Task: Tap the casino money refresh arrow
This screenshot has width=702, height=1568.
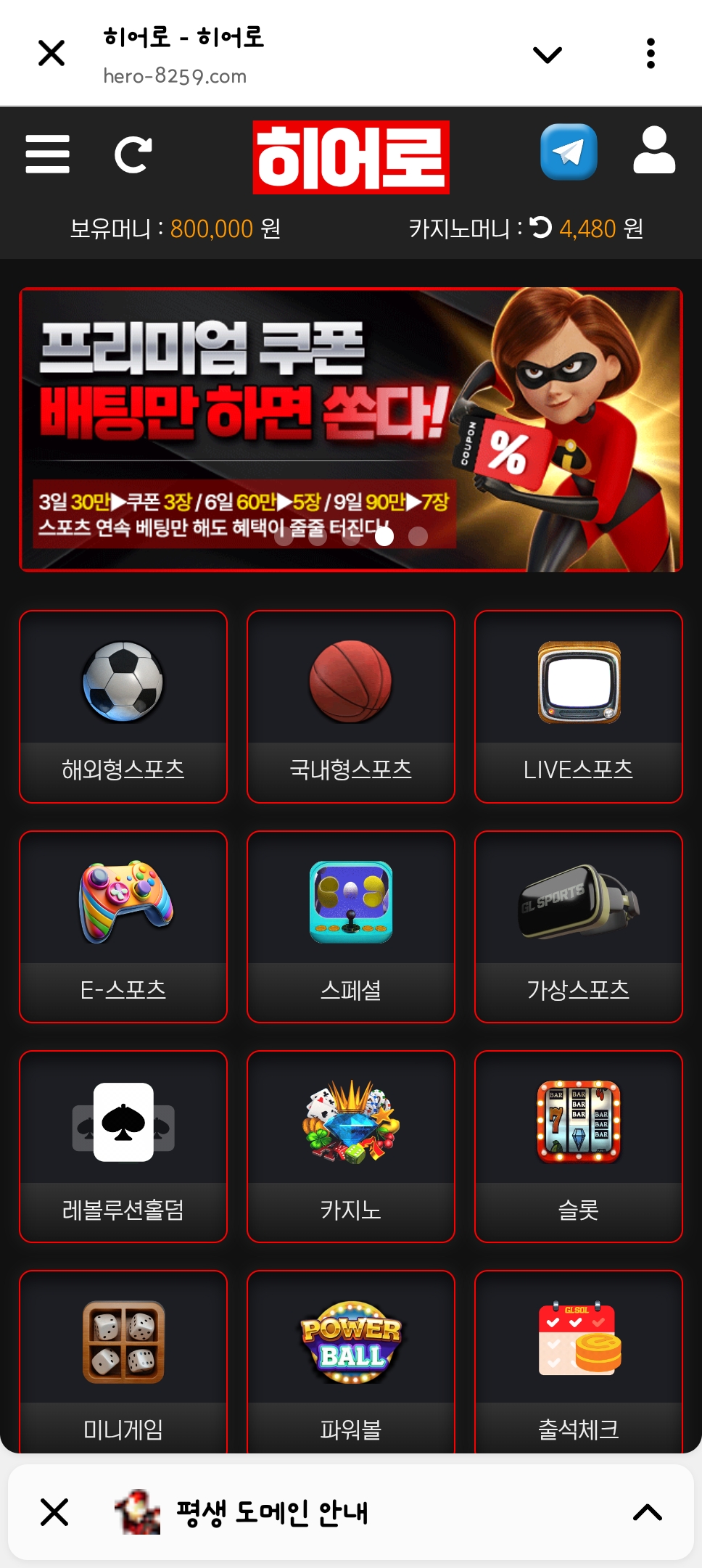Action: pyautogui.click(x=541, y=228)
